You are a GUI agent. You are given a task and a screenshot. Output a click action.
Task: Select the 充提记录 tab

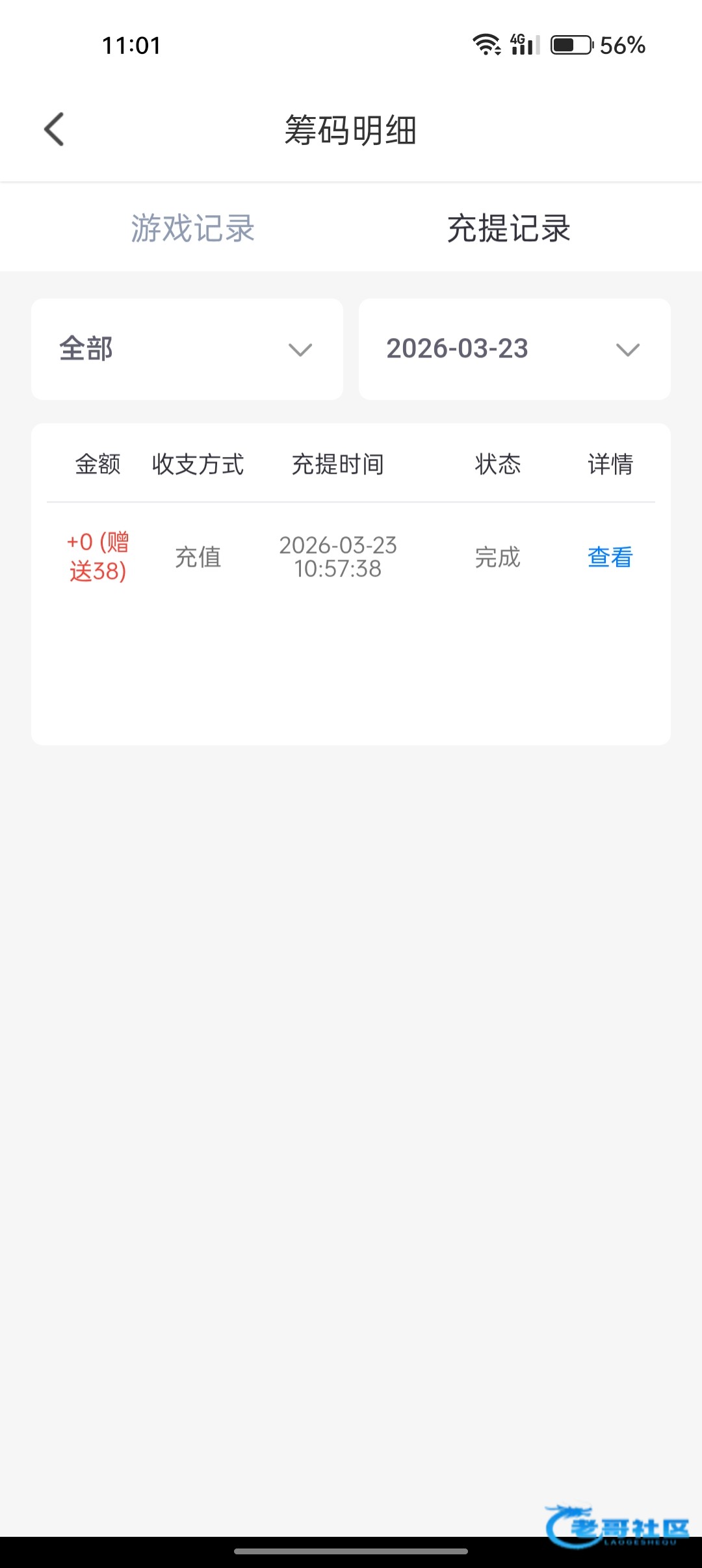coord(508,228)
